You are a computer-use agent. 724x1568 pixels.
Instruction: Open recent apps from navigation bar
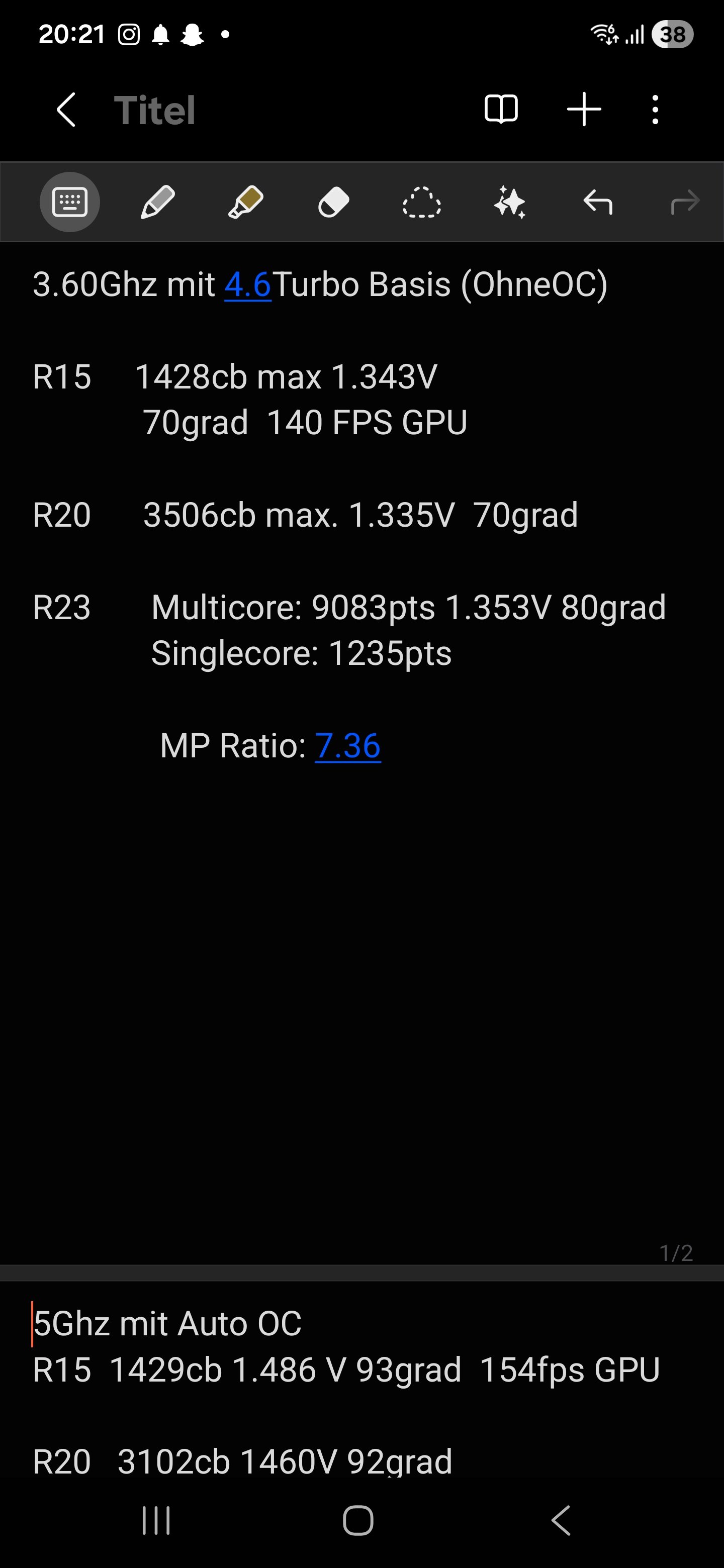pos(156,1521)
